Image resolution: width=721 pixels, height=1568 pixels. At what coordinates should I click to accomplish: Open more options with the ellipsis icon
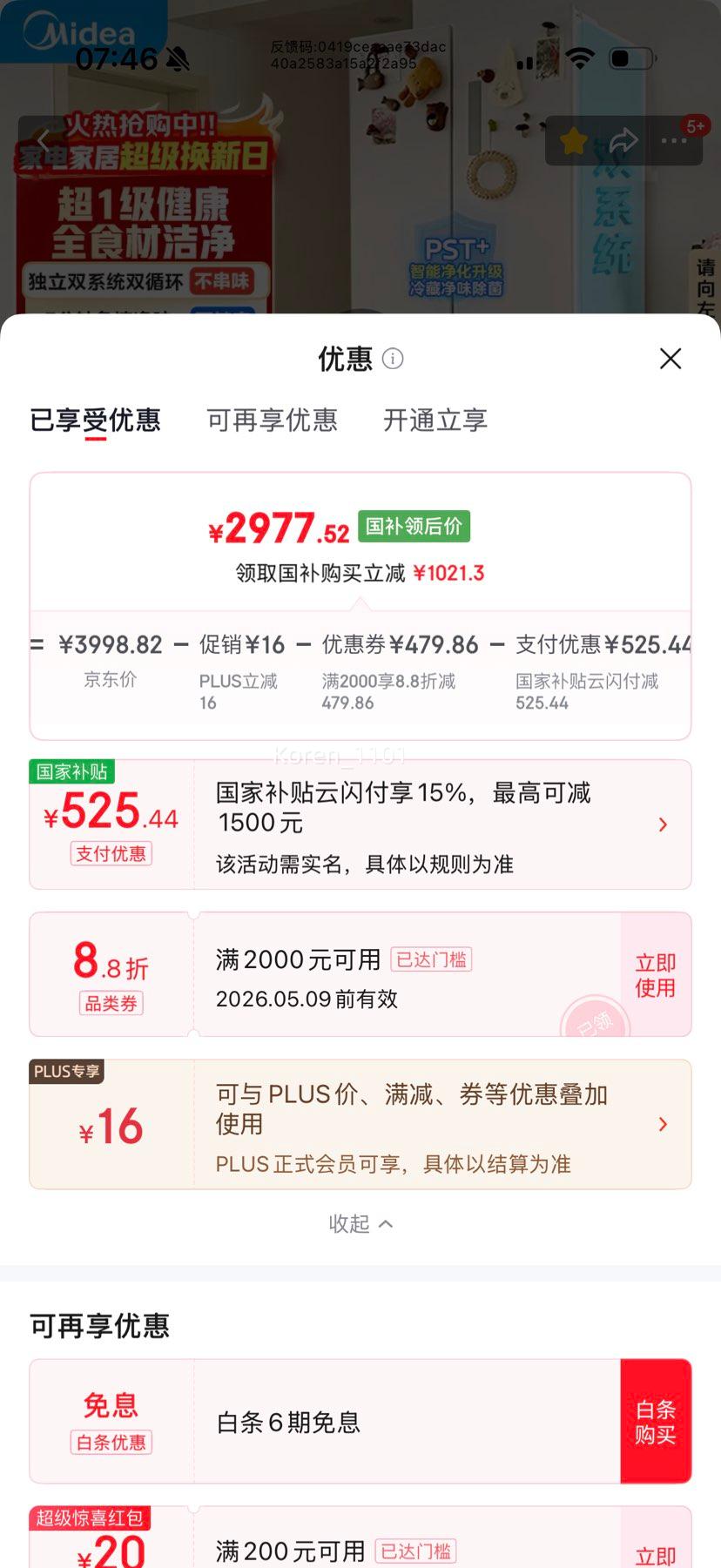point(673,142)
